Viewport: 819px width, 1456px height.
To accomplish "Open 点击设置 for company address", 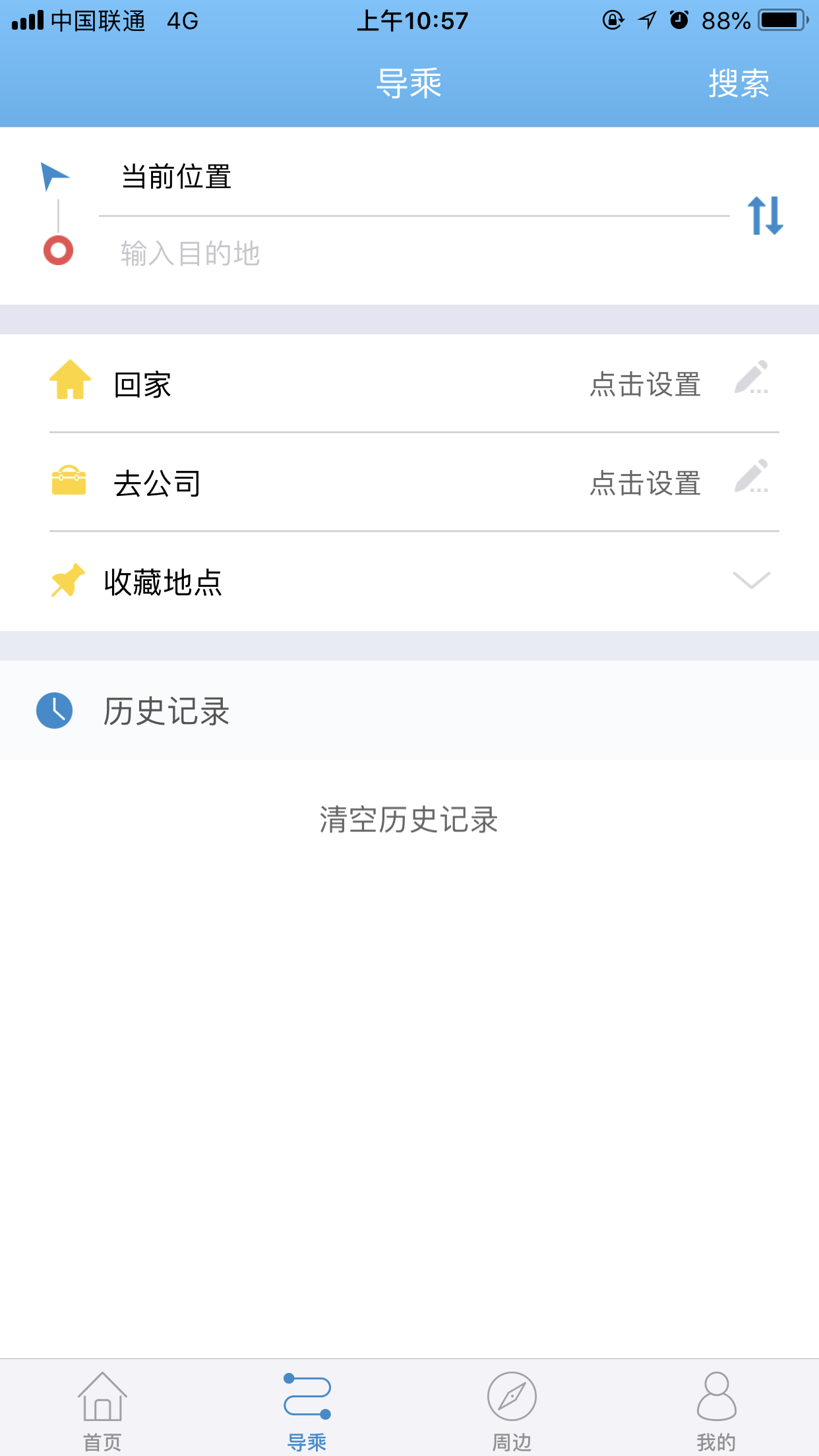I will point(645,485).
